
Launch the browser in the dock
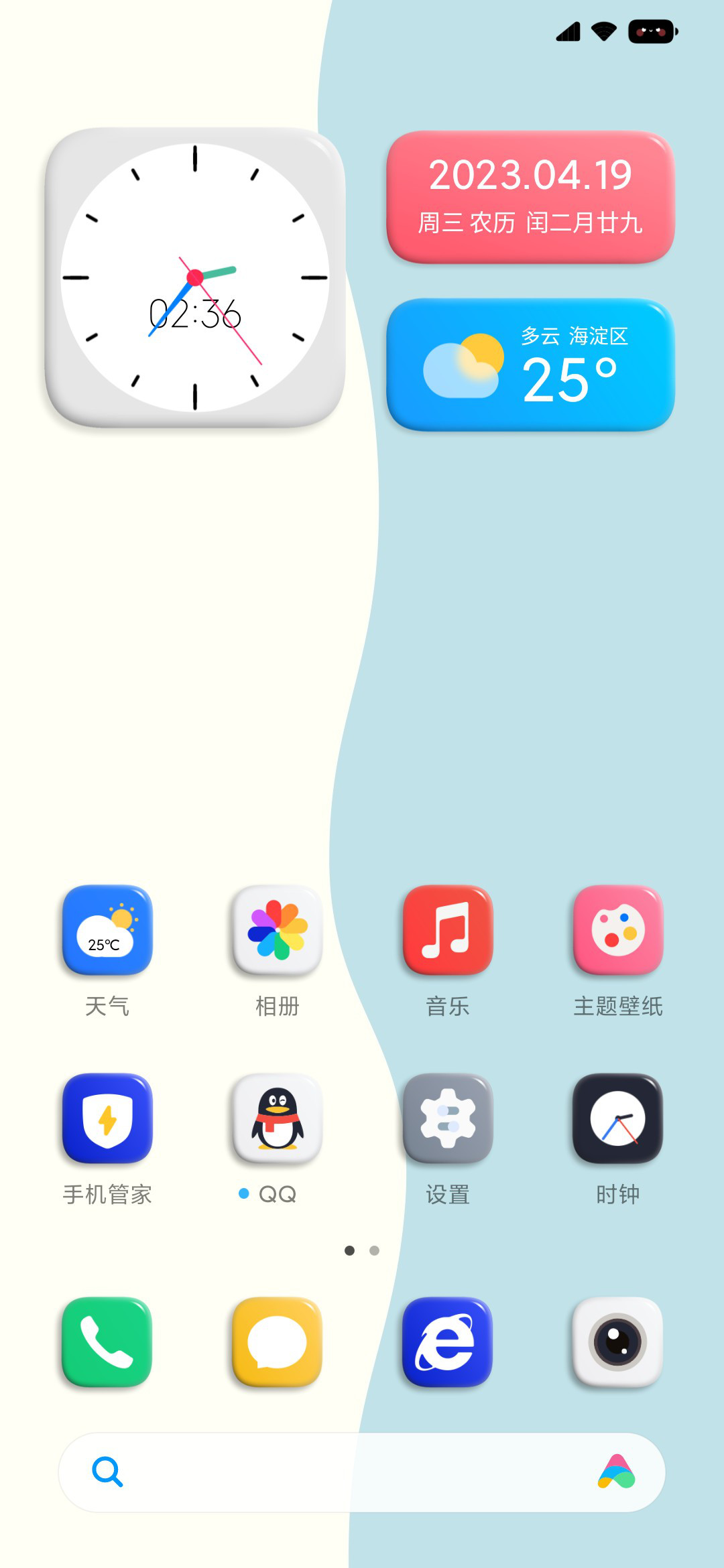[x=448, y=1342]
